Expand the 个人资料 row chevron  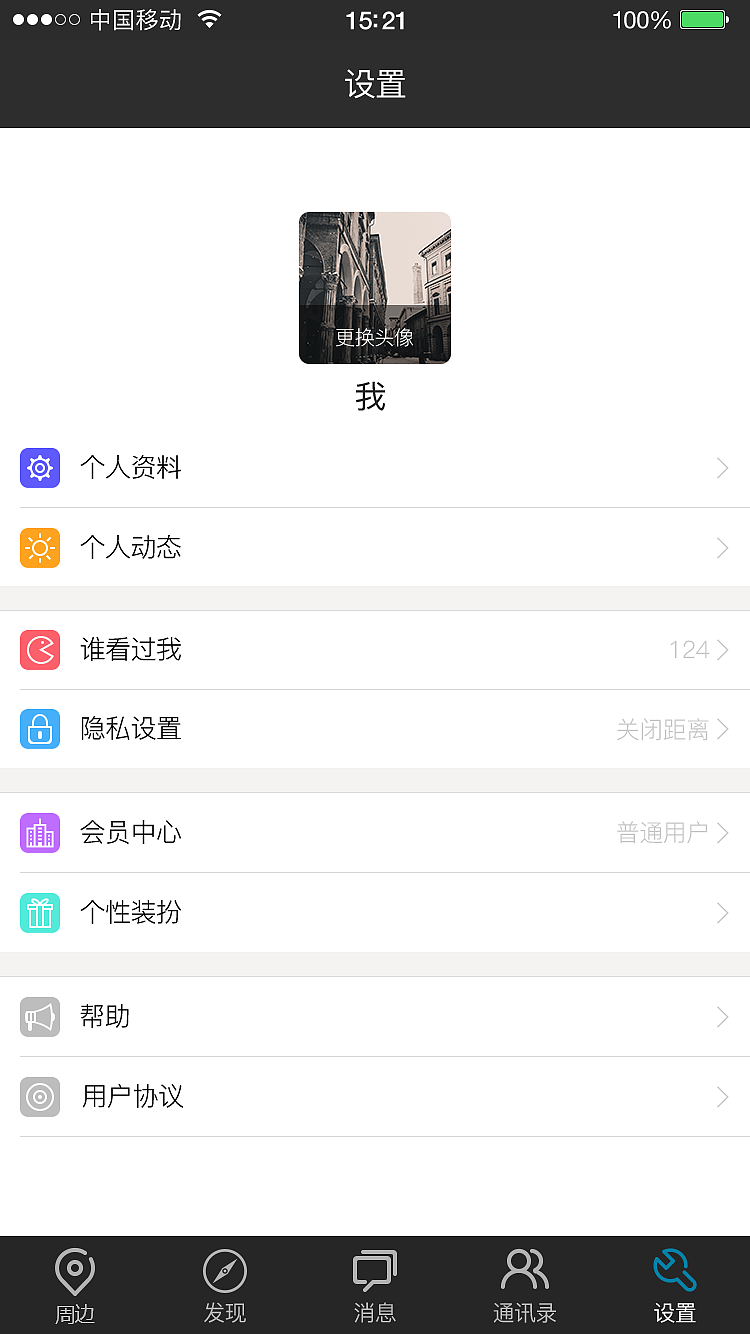pyautogui.click(x=722, y=468)
